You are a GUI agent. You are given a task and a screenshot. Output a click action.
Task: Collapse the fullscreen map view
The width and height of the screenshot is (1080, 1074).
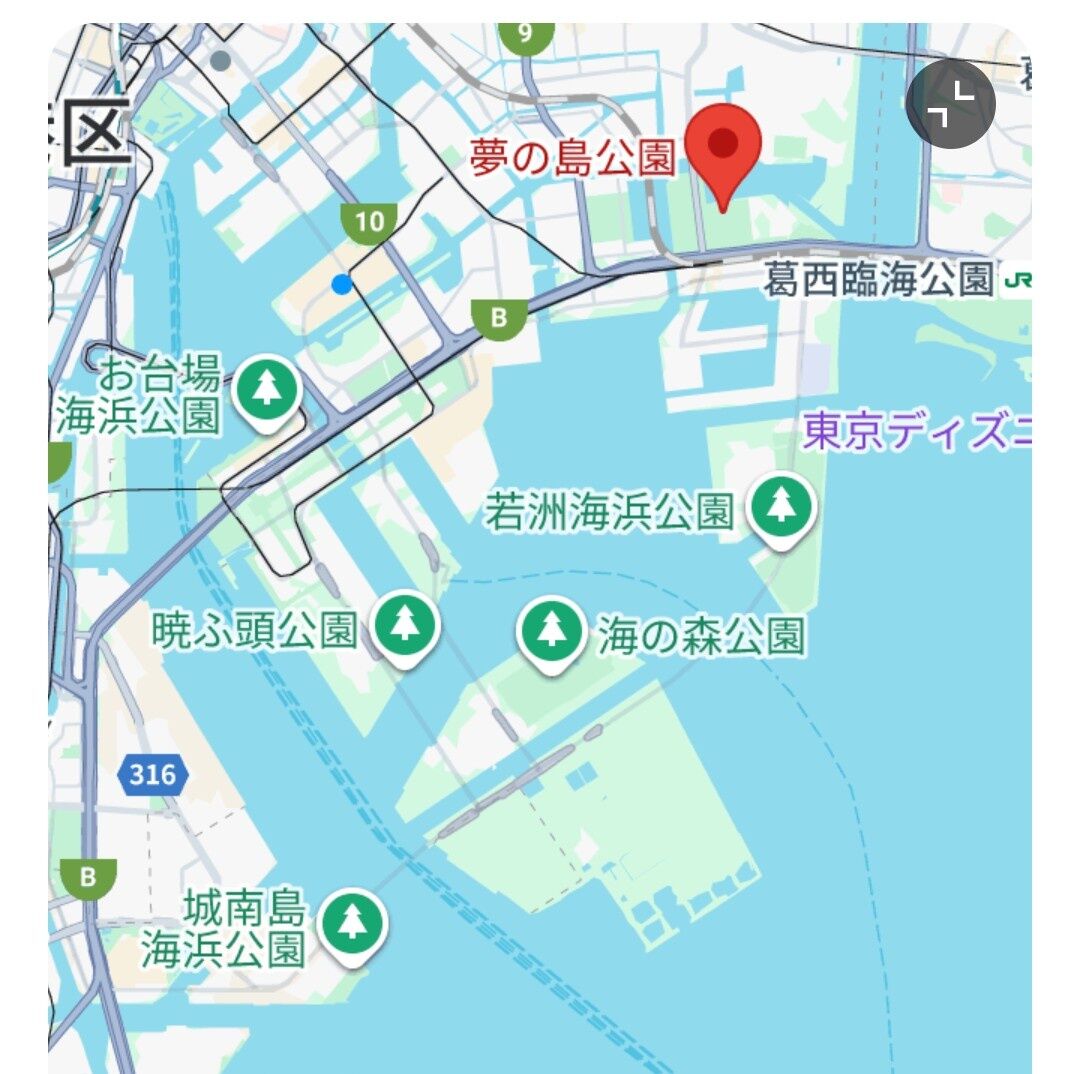(950, 104)
